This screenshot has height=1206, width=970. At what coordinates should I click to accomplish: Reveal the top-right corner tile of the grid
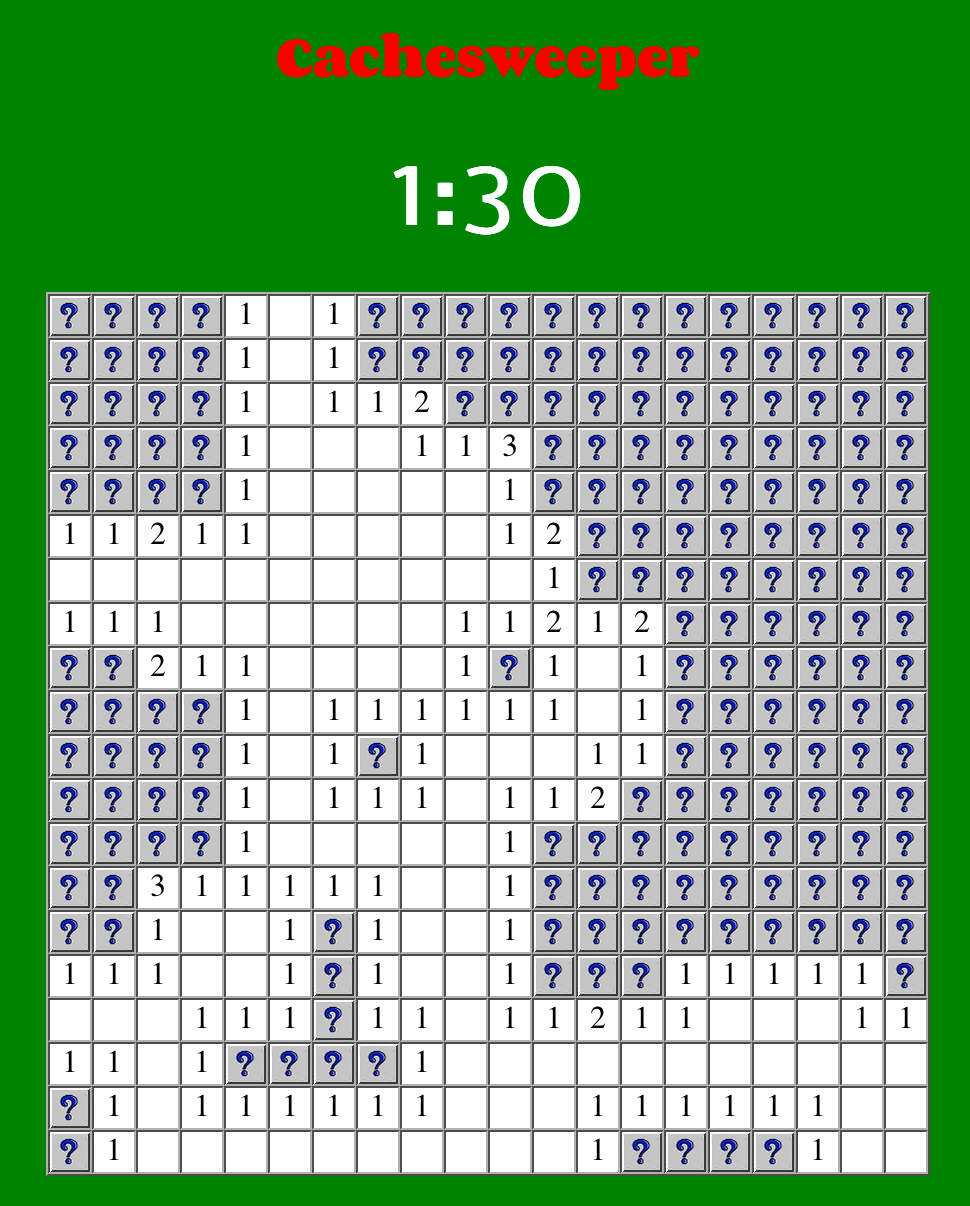point(906,317)
